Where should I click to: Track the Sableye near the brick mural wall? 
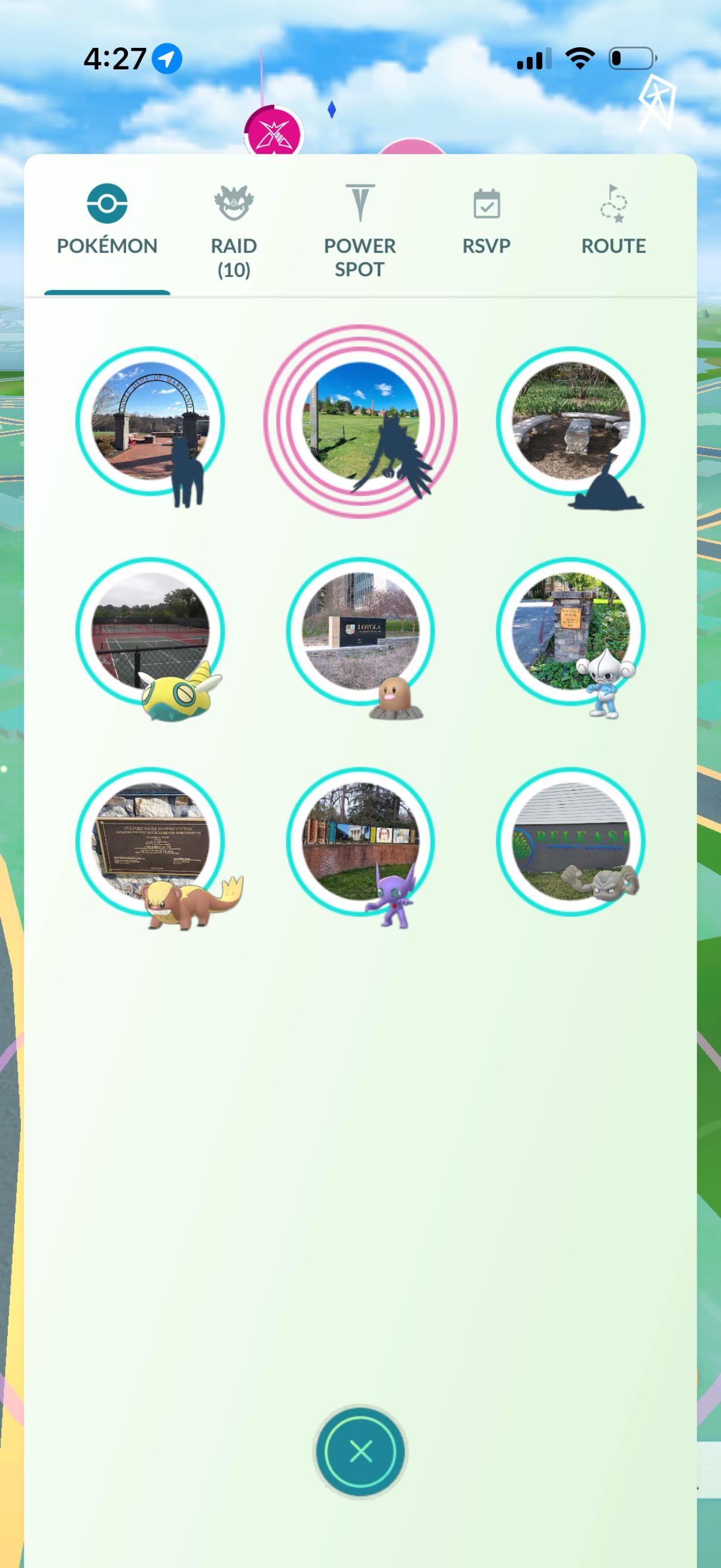pyautogui.click(x=360, y=842)
